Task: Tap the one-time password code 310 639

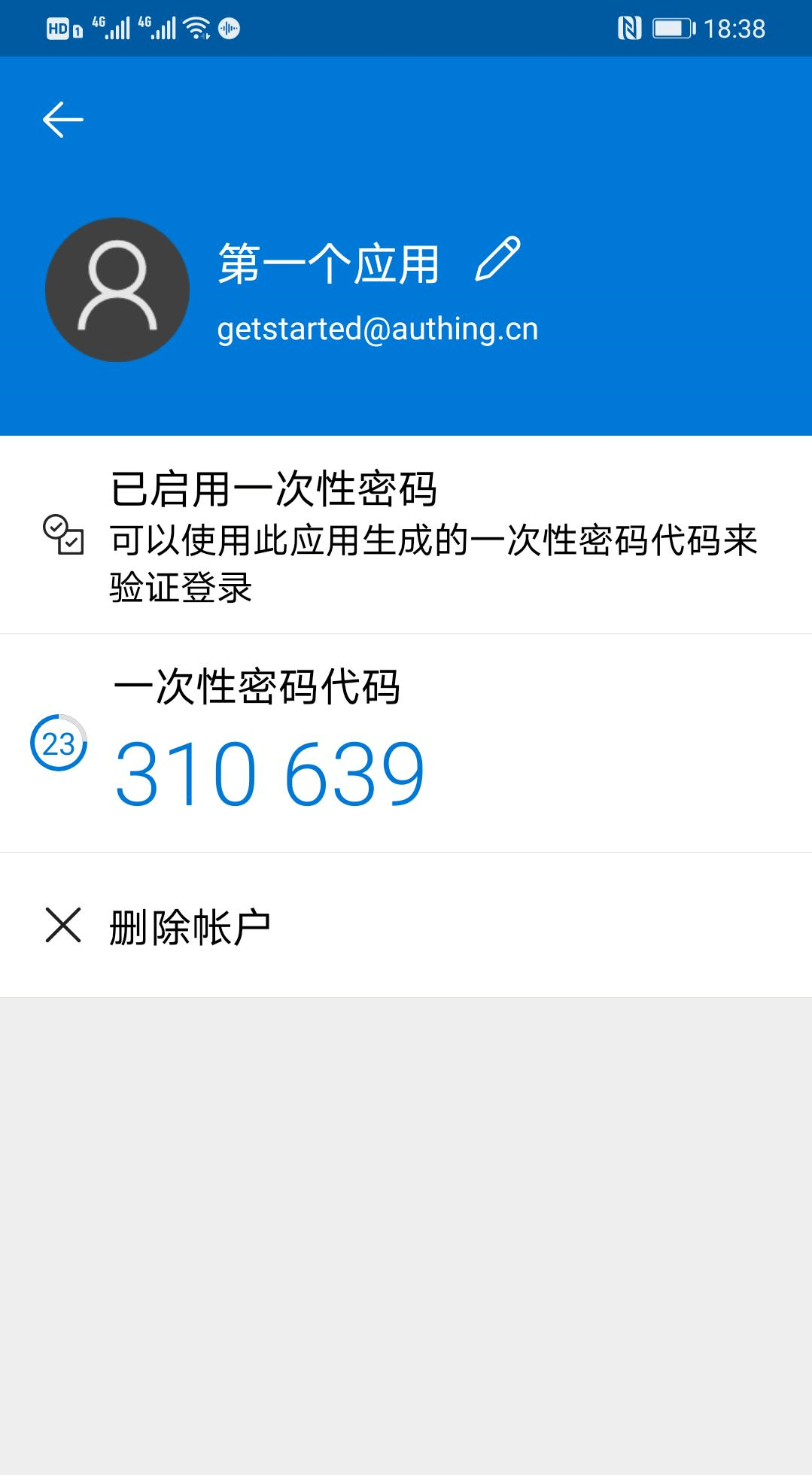Action: pos(269,774)
